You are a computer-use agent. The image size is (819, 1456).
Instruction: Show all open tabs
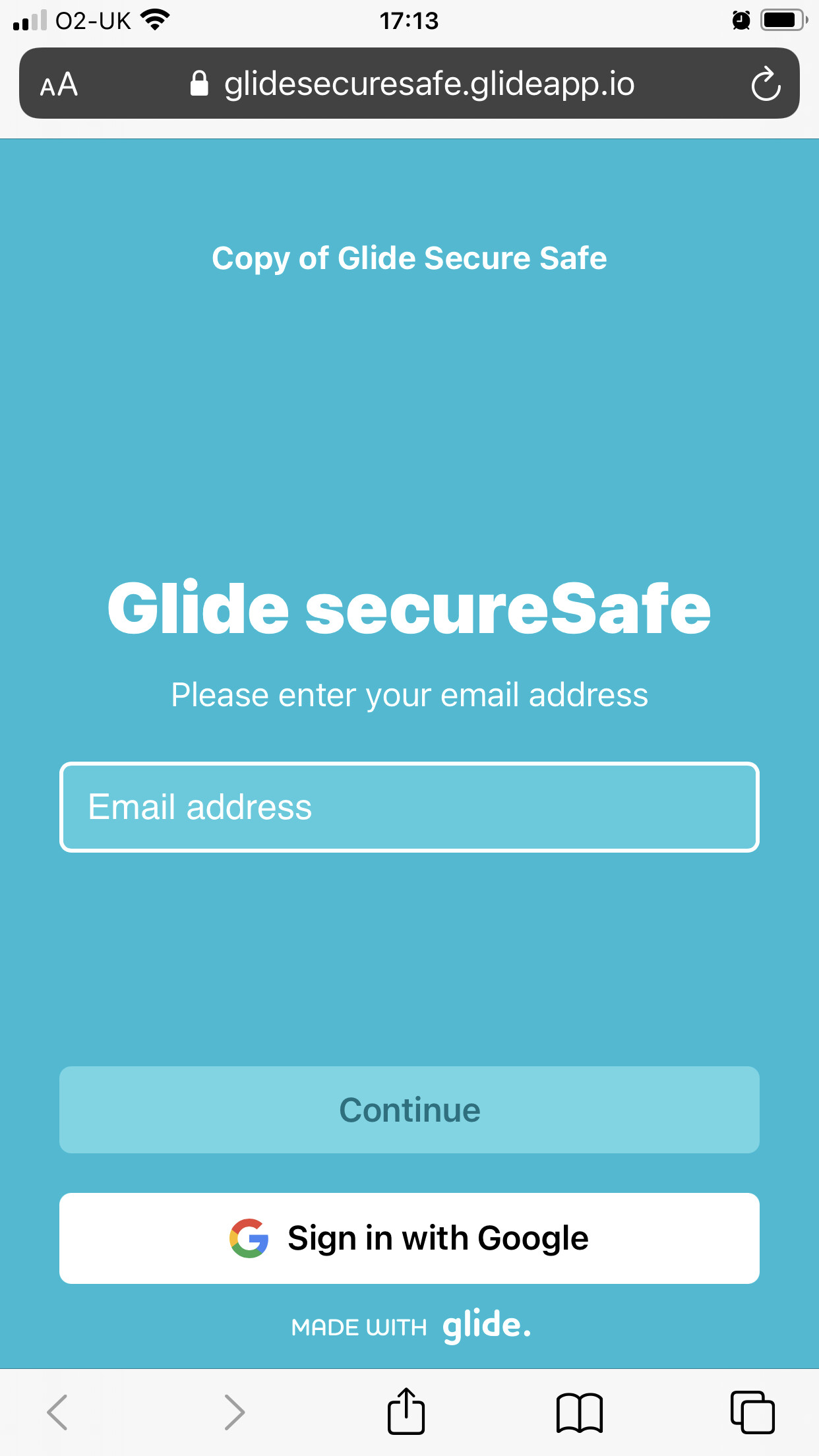coord(752,1412)
